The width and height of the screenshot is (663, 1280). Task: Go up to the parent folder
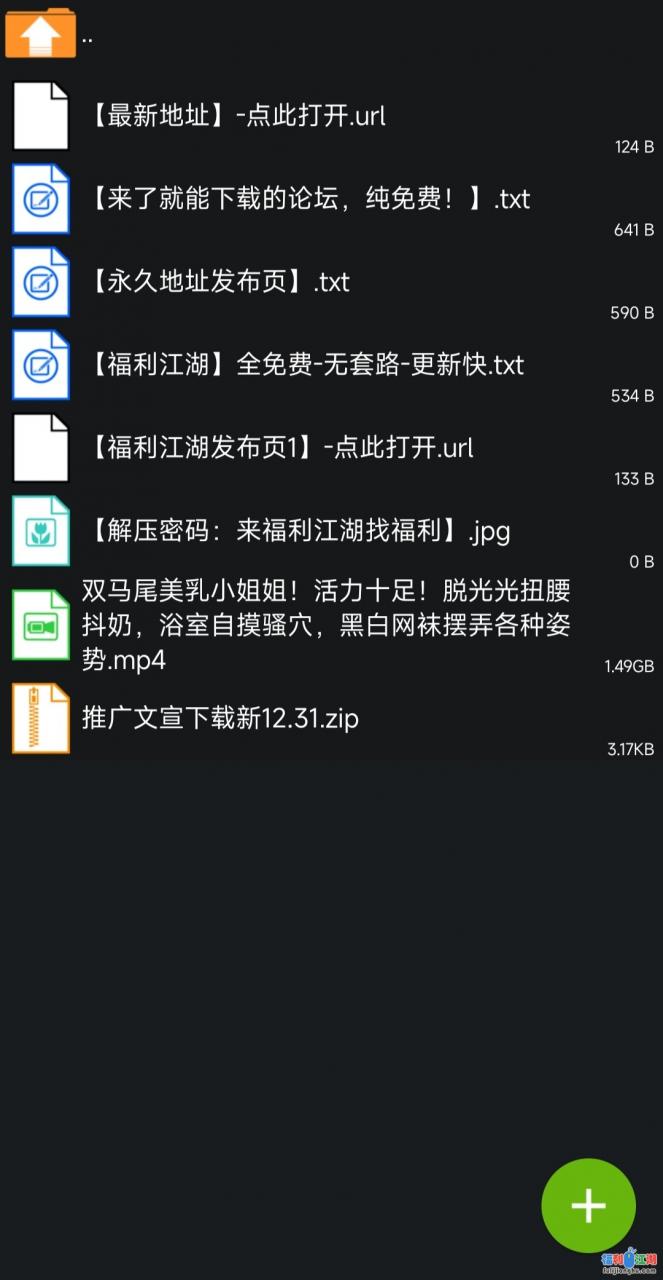[40, 33]
